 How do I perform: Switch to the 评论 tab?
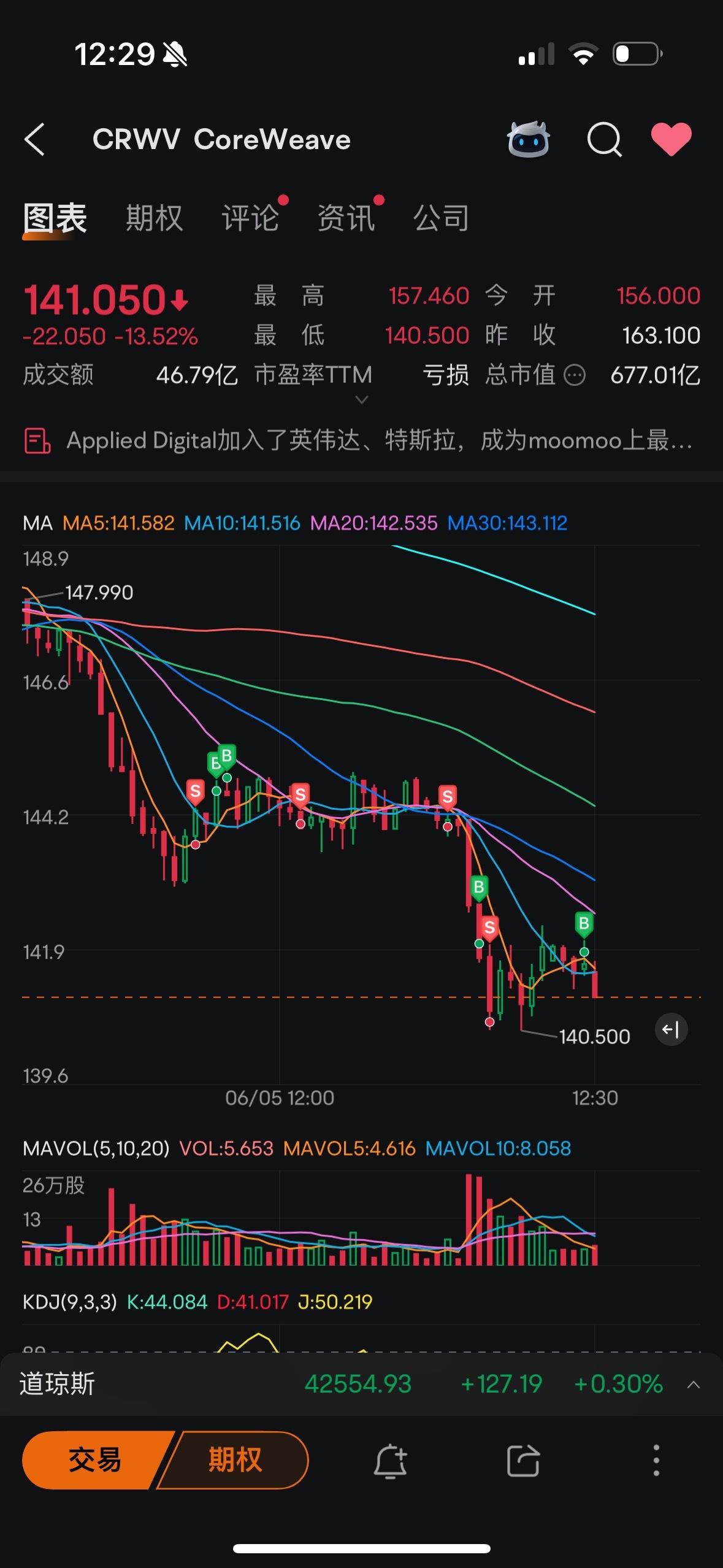point(250,218)
